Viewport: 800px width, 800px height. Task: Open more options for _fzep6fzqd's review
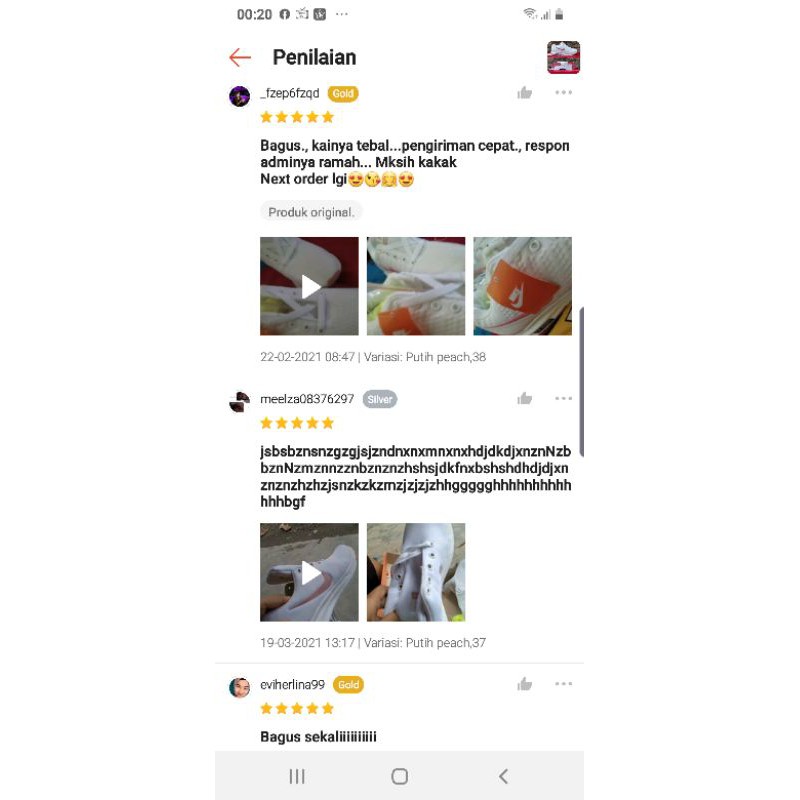click(564, 92)
